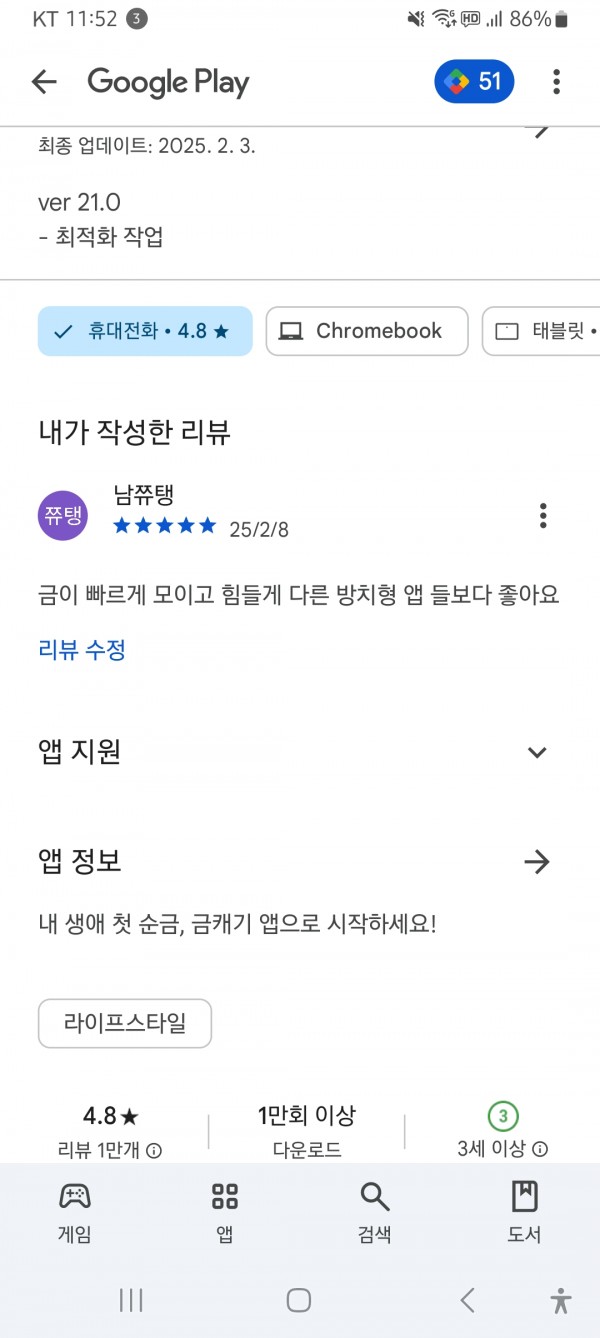Viewport: 600px width, 1338px height.
Task: Switch to the 도서 tab
Action: click(x=524, y=1212)
